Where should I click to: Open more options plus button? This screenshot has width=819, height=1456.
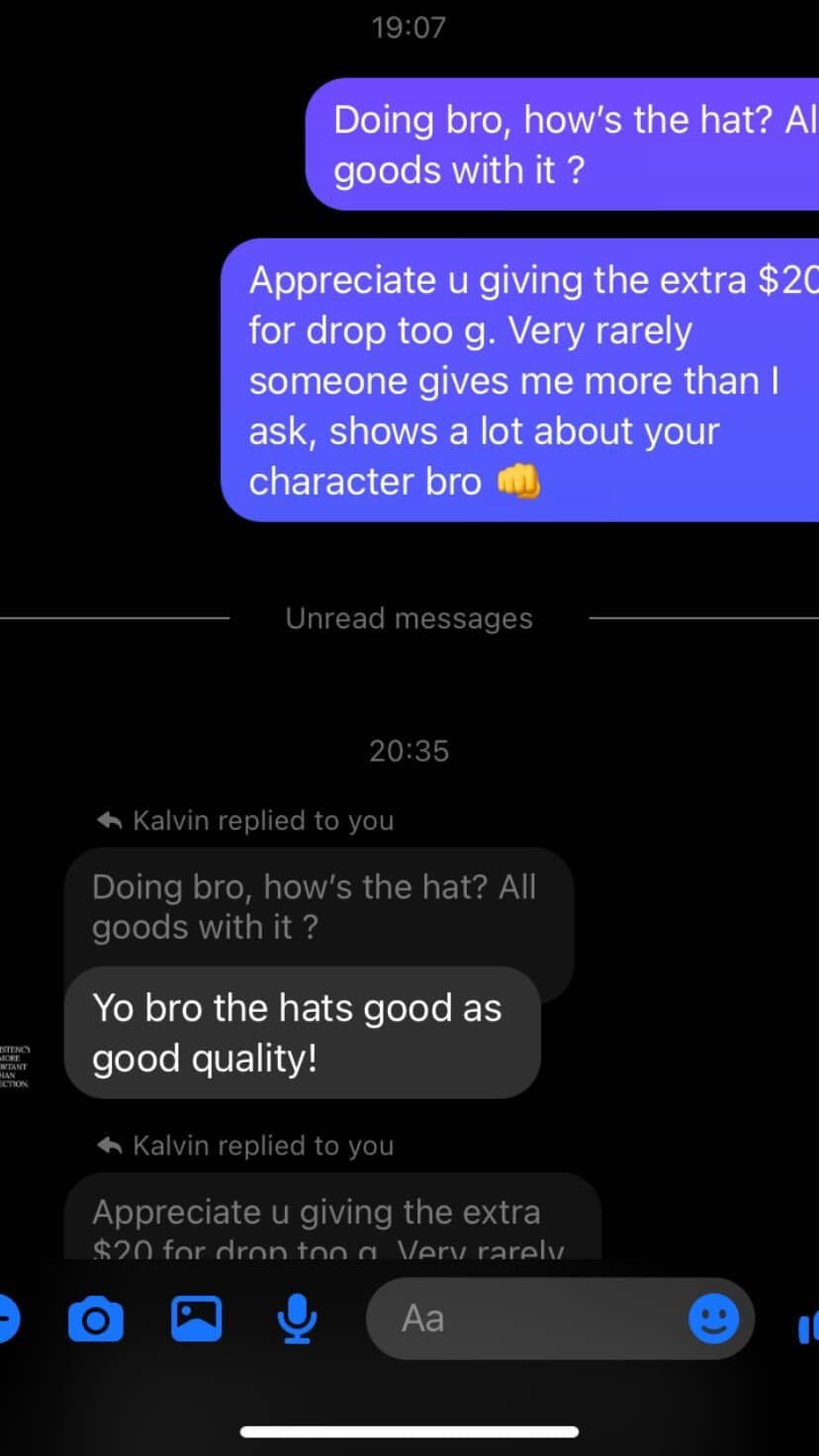[x=6, y=1319]
